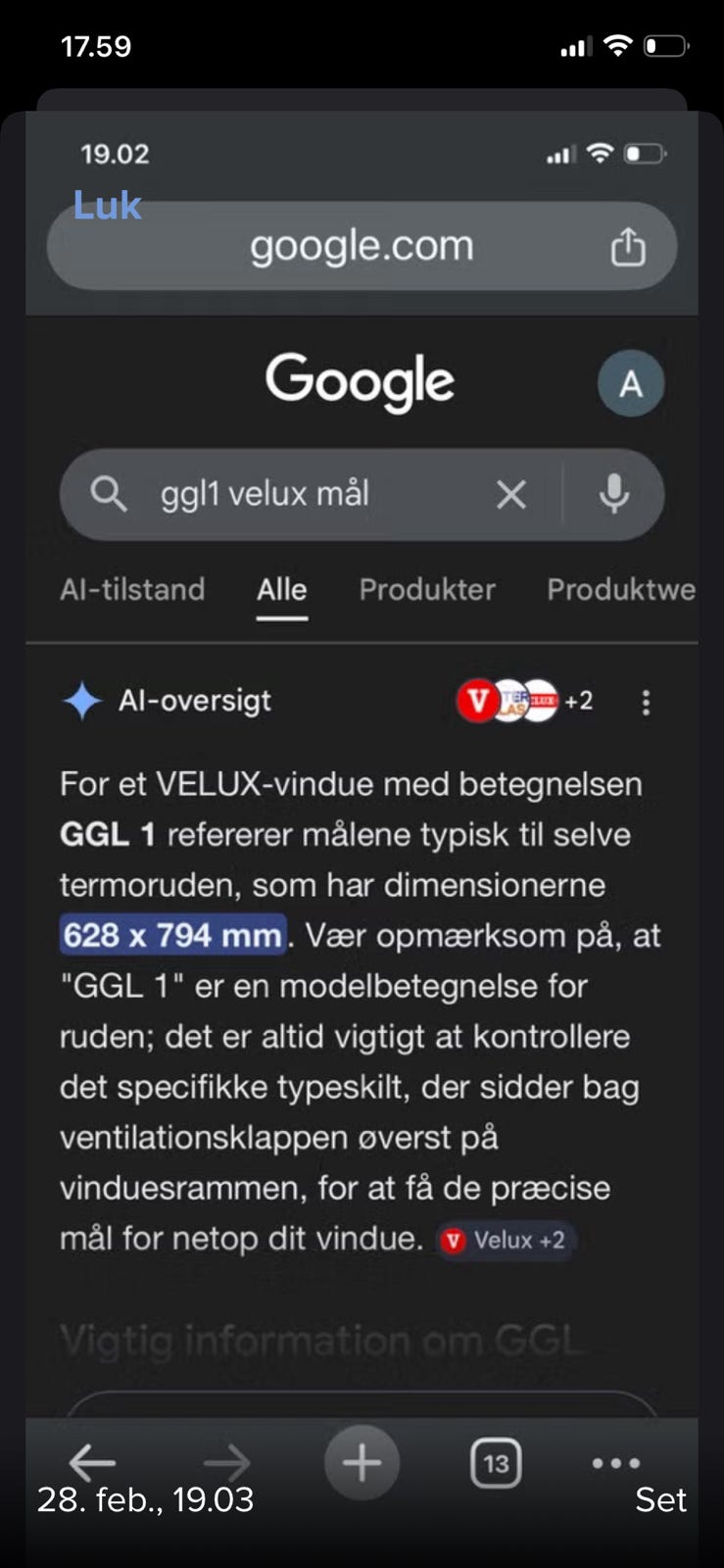The width and height of the screenshot is (724, 1568).
Task: Clear the search query with the X icon
Action: [510, 495]
